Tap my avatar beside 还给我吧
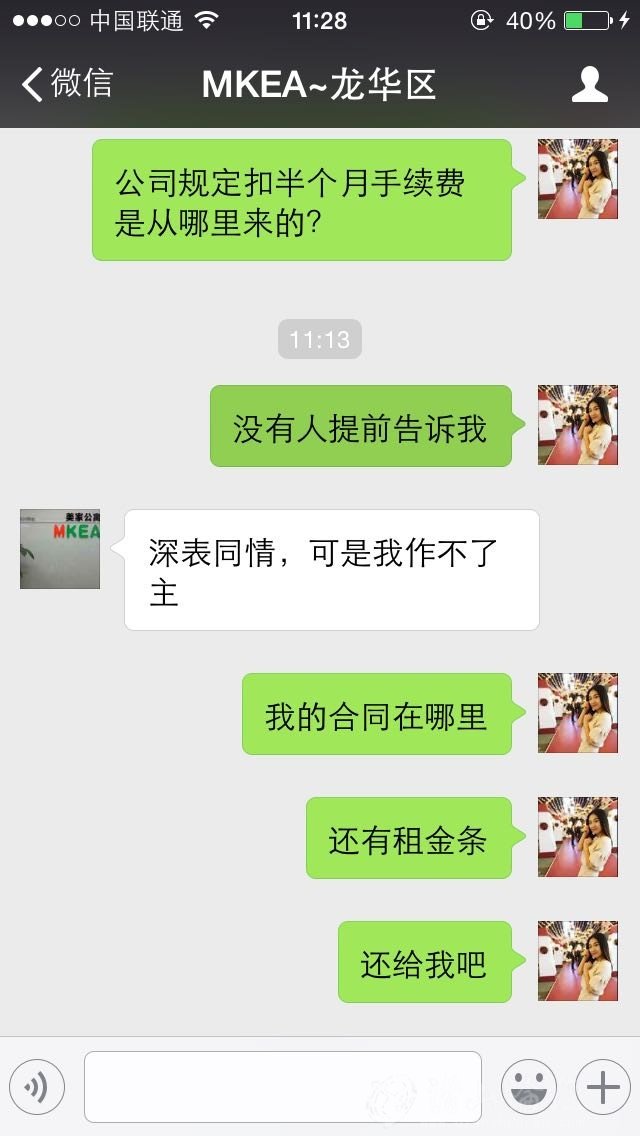The width and height of the screenshot is (640, 1136). (x=577, y=961)
